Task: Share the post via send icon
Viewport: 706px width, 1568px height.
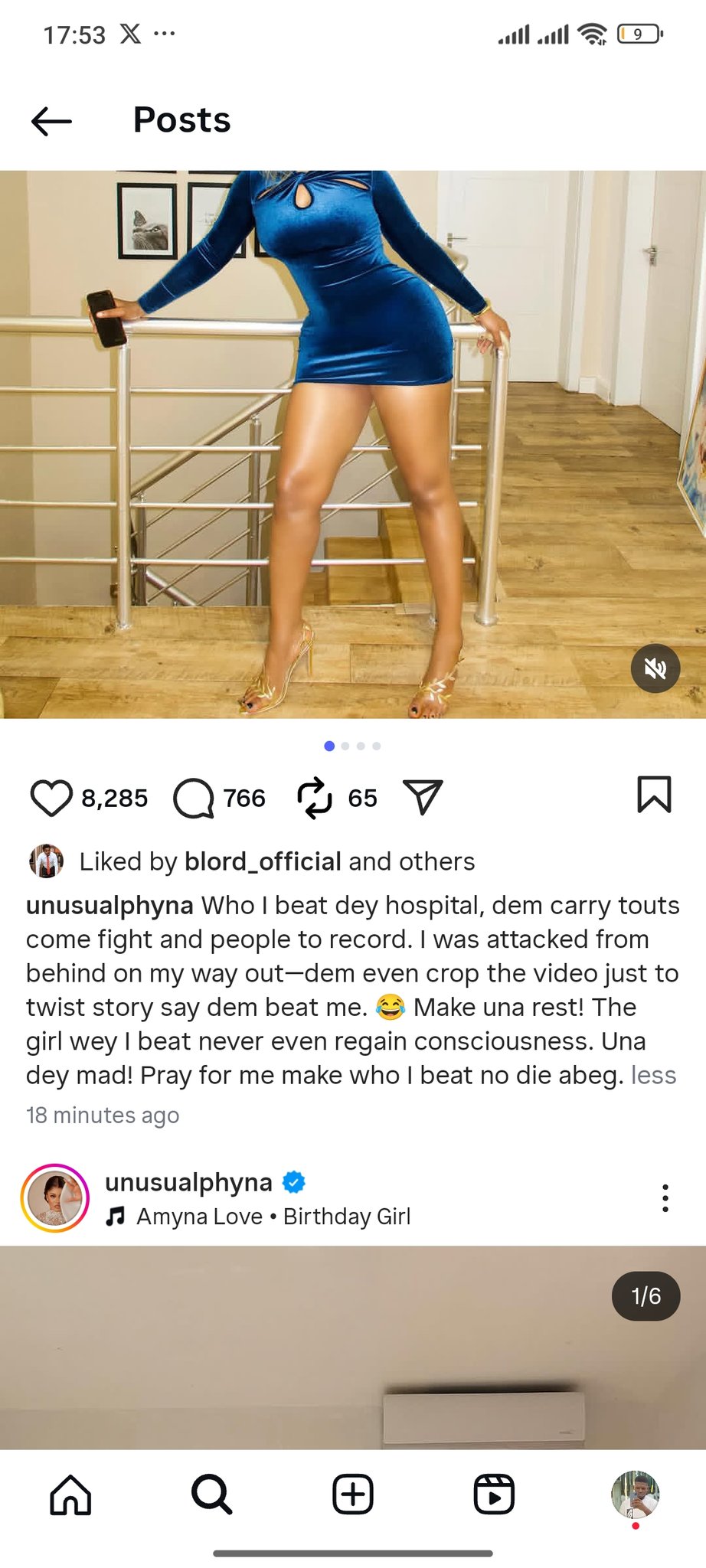Action: point(423,797)
